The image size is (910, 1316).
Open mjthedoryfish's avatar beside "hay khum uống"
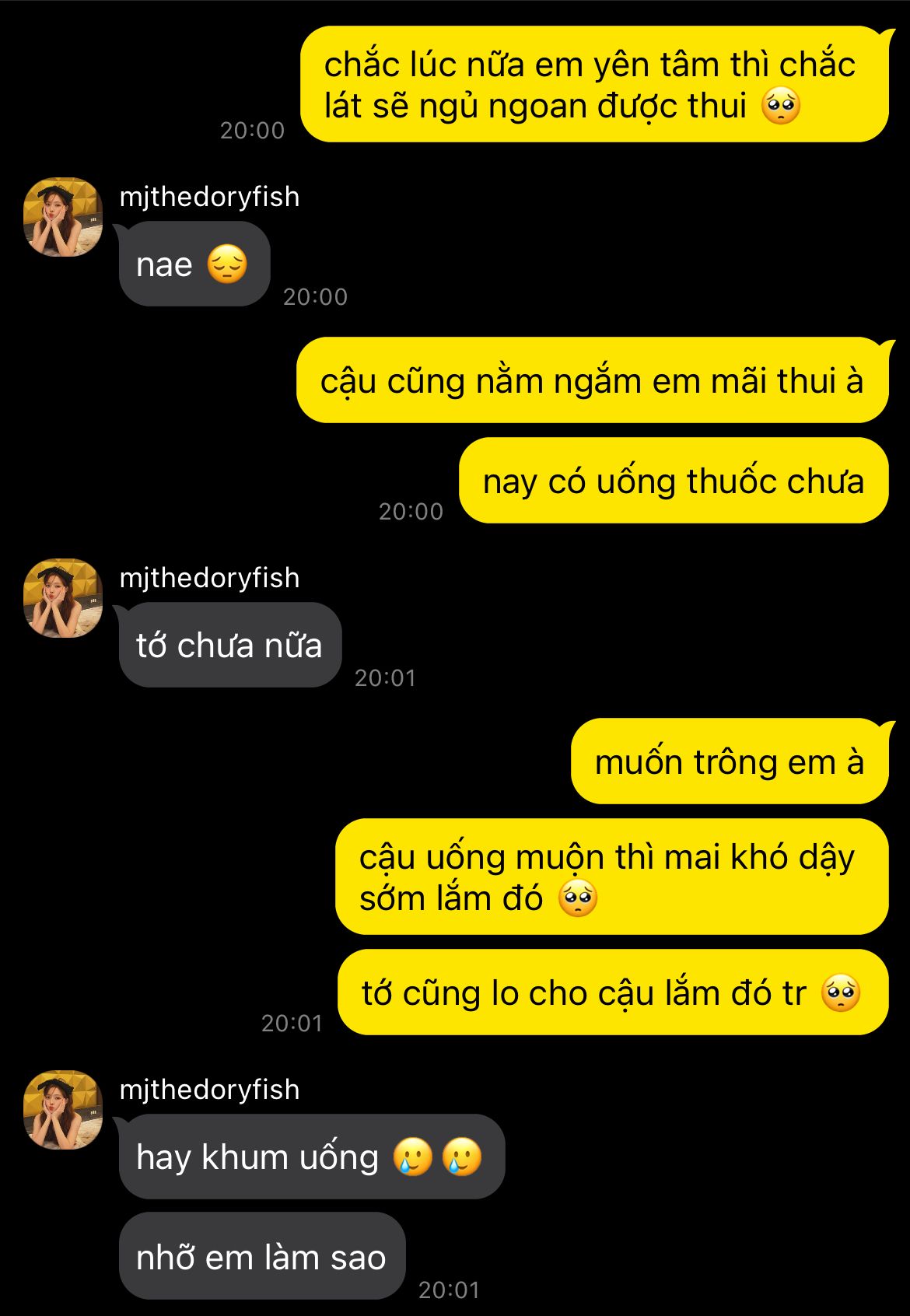click(x=63, y=1110)
